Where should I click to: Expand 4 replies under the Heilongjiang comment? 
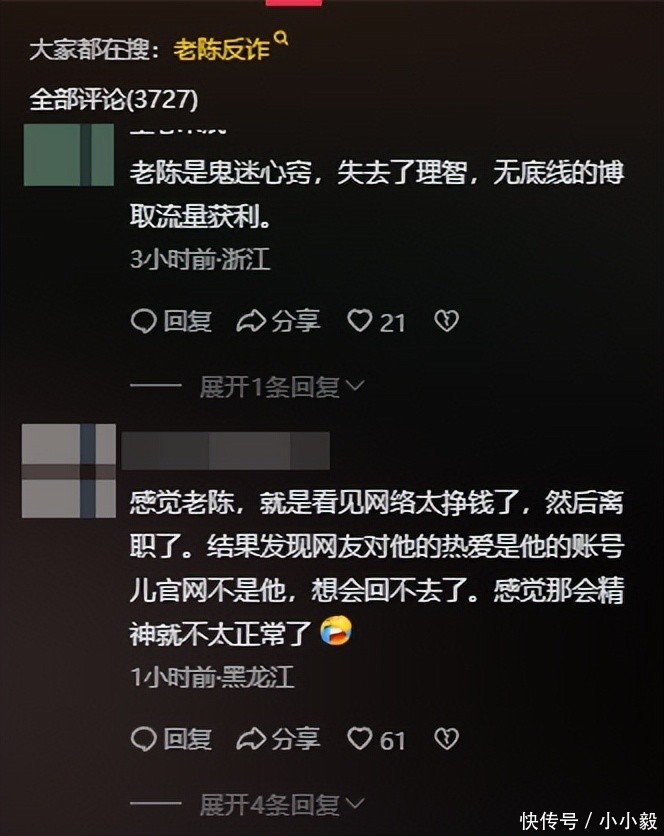281,804
